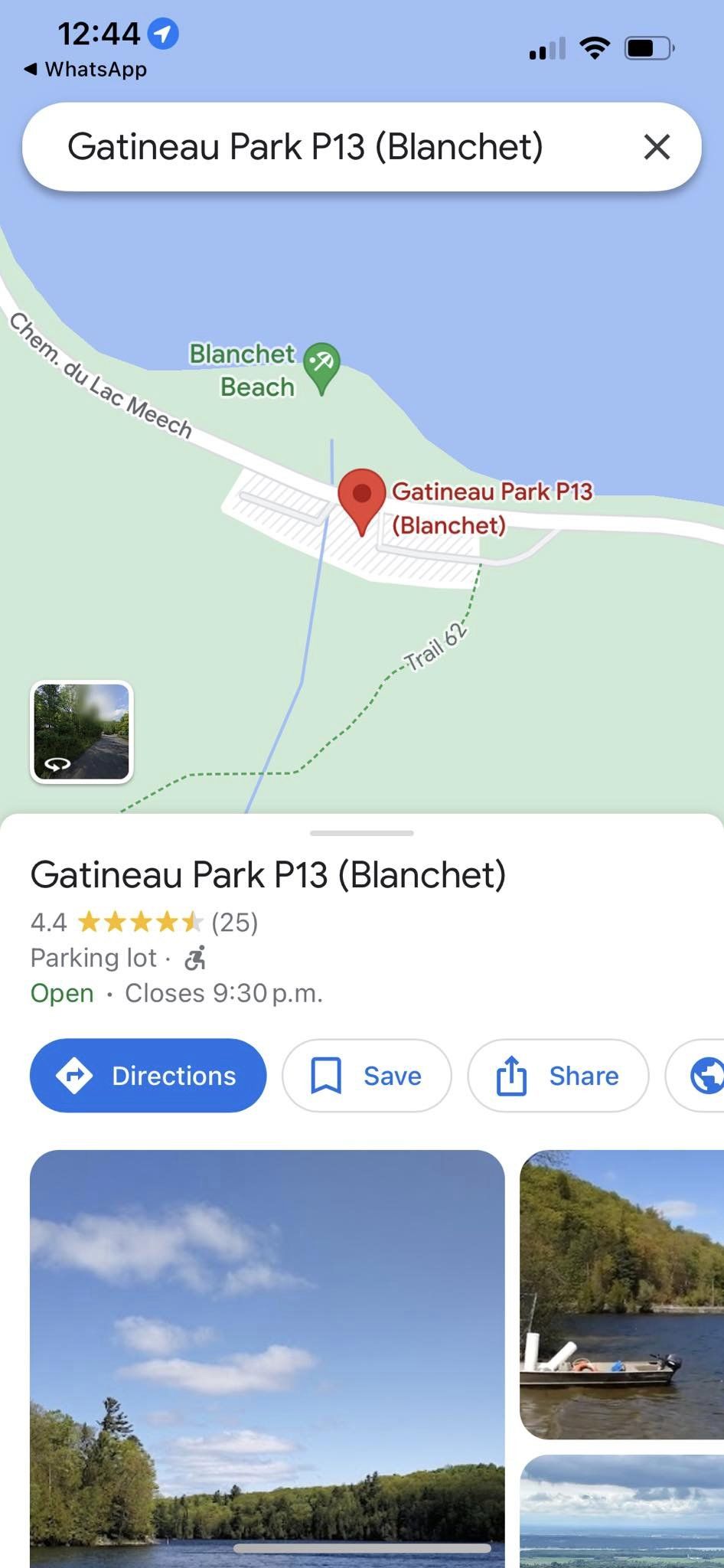
Task: Save this place
Action: coord(367,1076)
